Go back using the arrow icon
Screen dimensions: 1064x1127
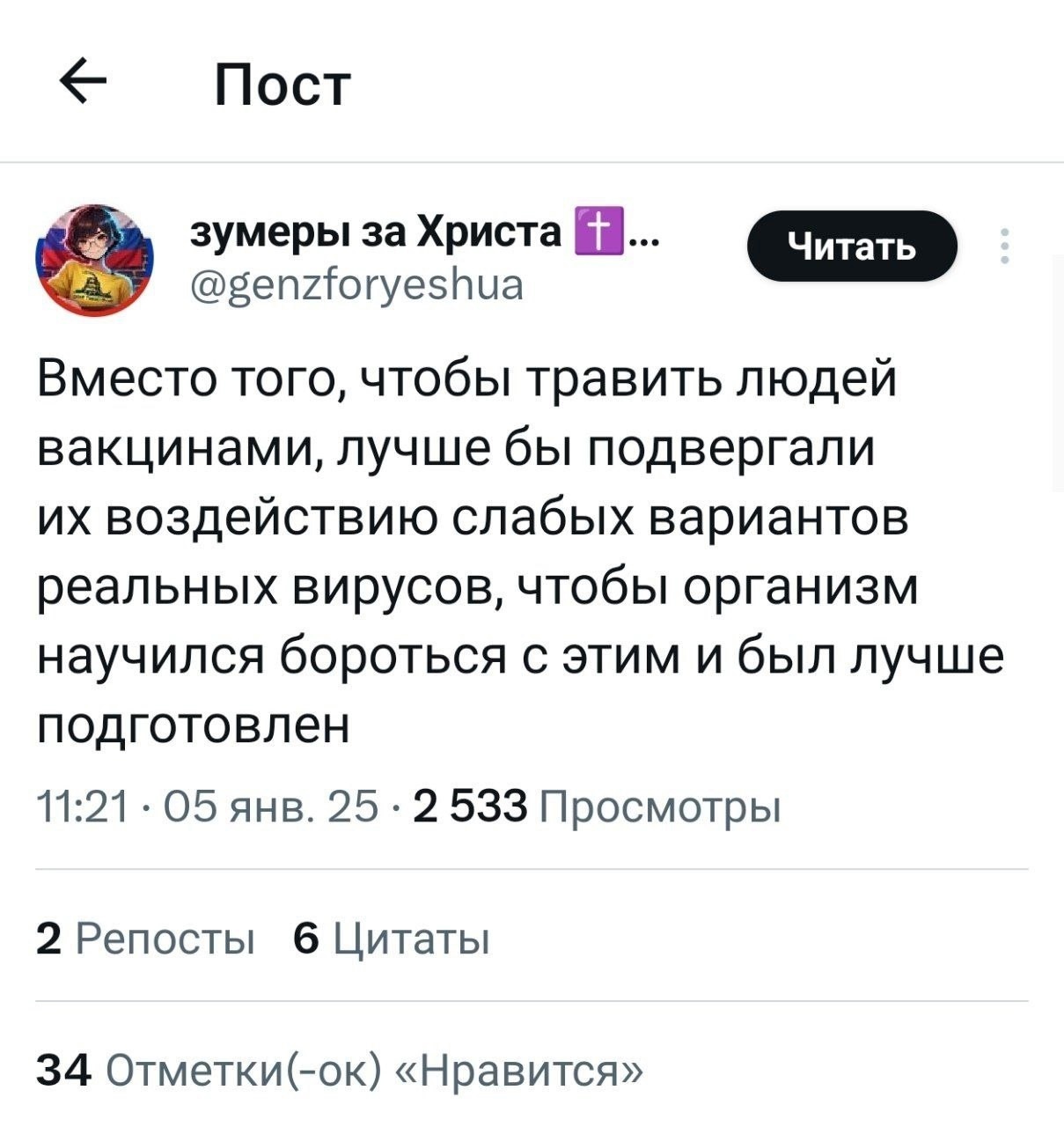[82, 86]
